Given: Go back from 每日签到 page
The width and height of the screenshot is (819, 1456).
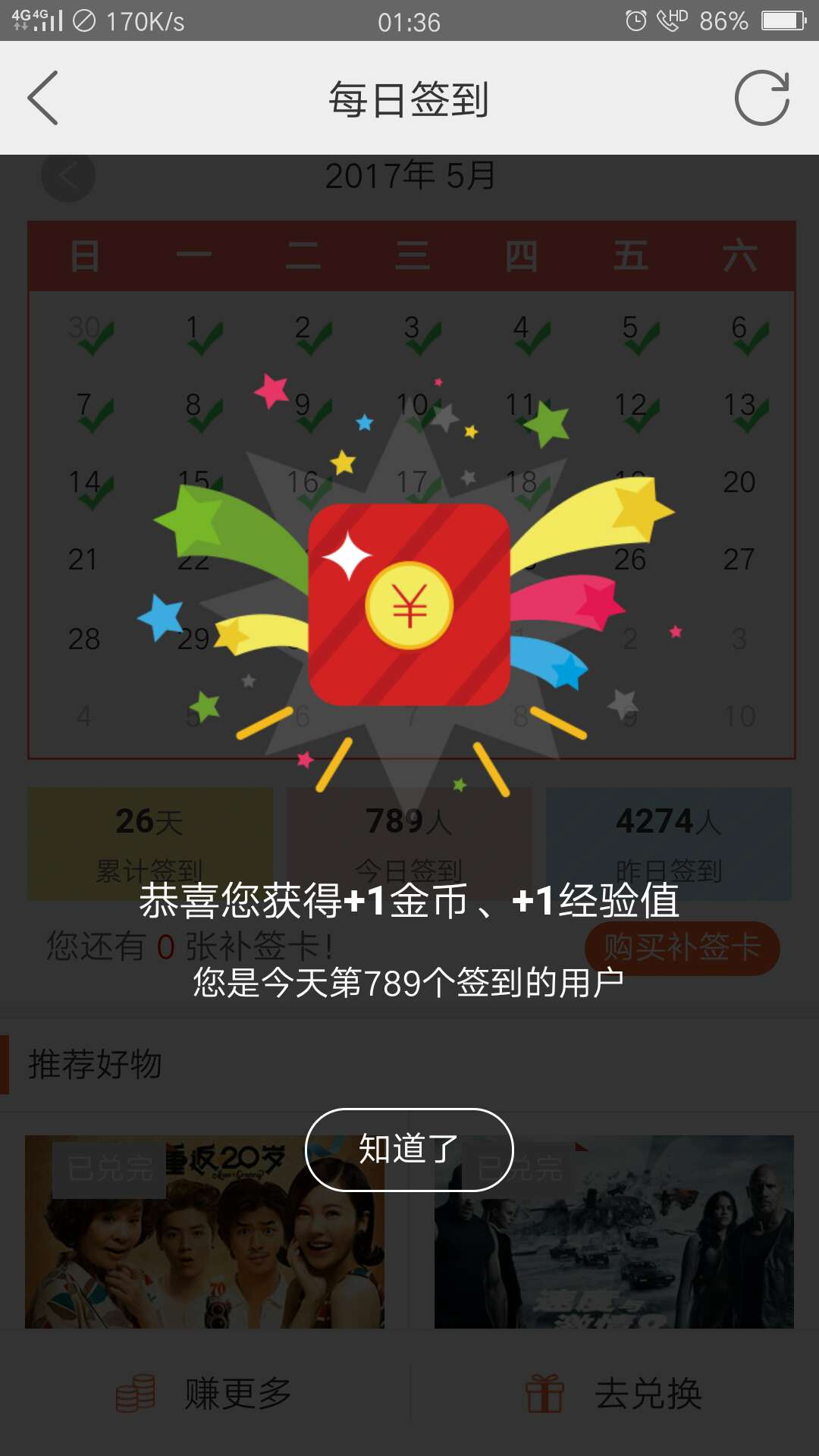Looking at the screenshot, I should [43, 98].
